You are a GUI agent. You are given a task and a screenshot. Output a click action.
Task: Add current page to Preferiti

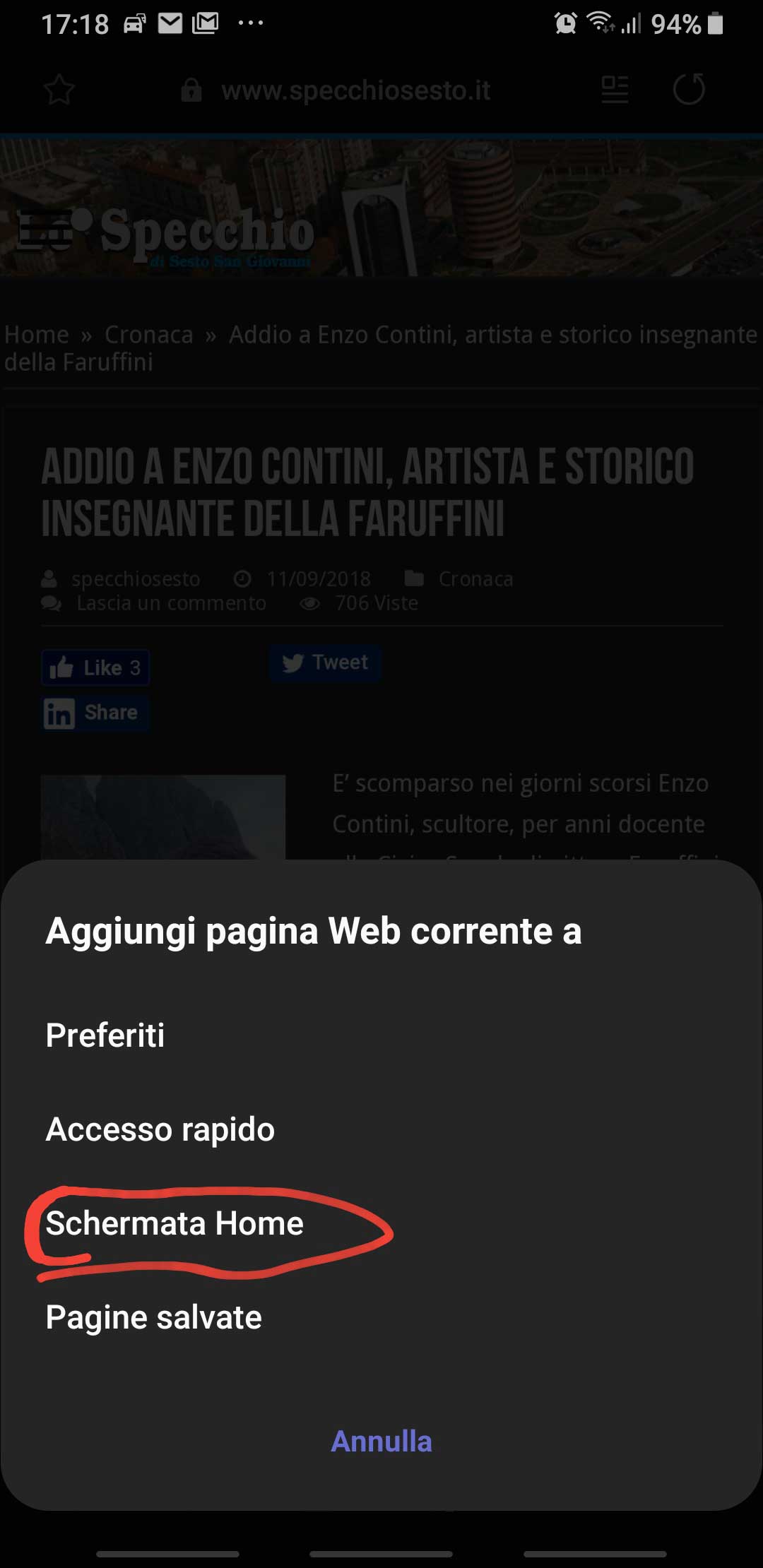(105, 1035)
